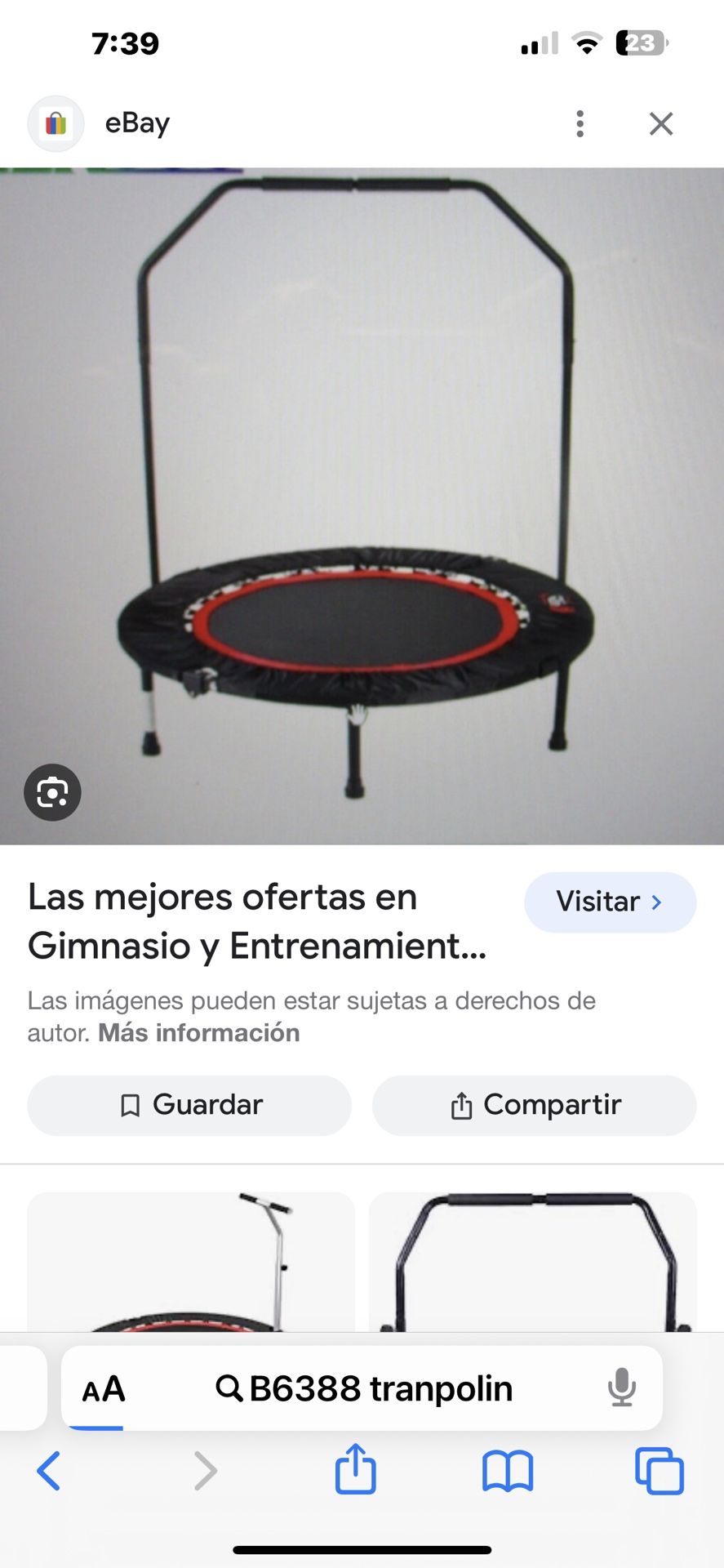
Task: Open the three-dot overflow menu
Action: point(580,124)
